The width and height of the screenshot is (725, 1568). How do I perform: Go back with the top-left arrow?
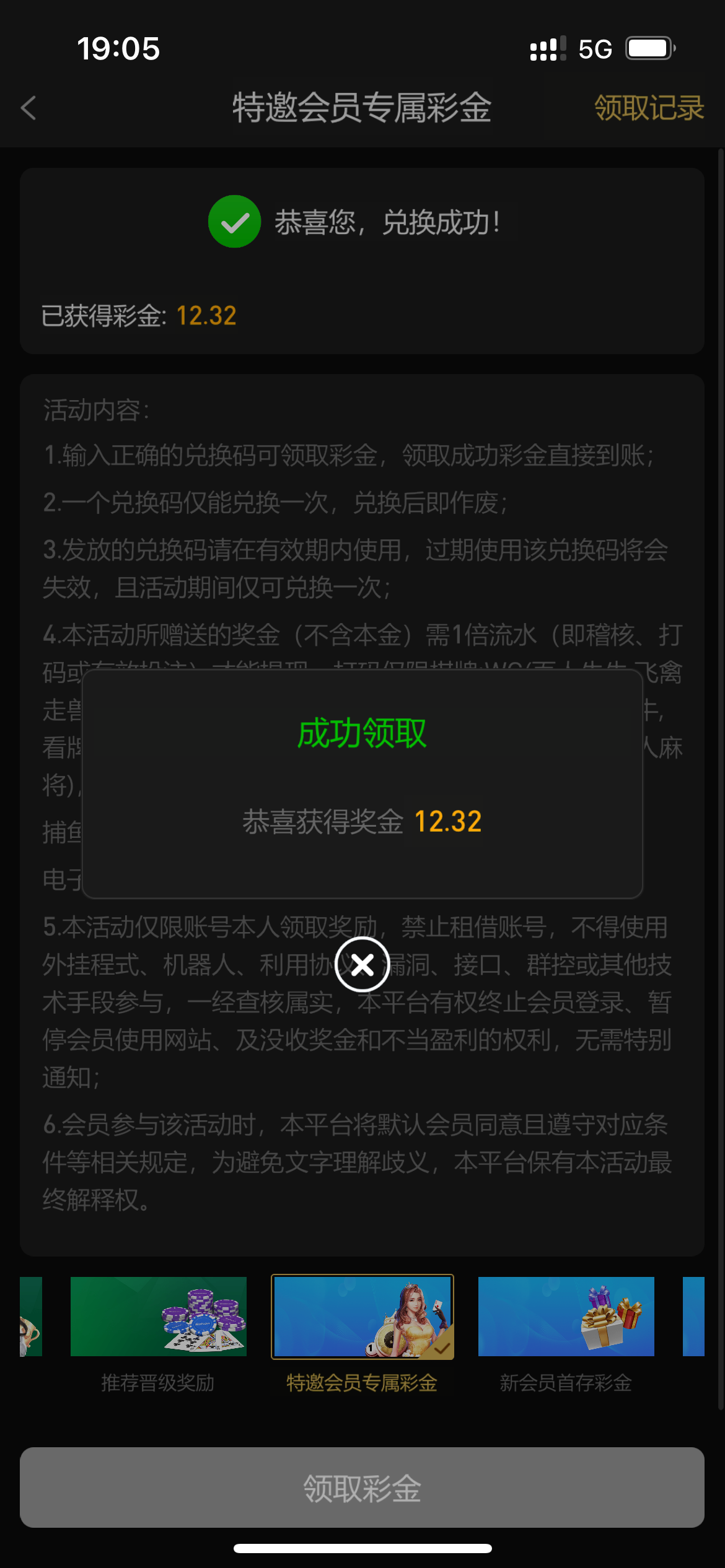tap(29, 108)
